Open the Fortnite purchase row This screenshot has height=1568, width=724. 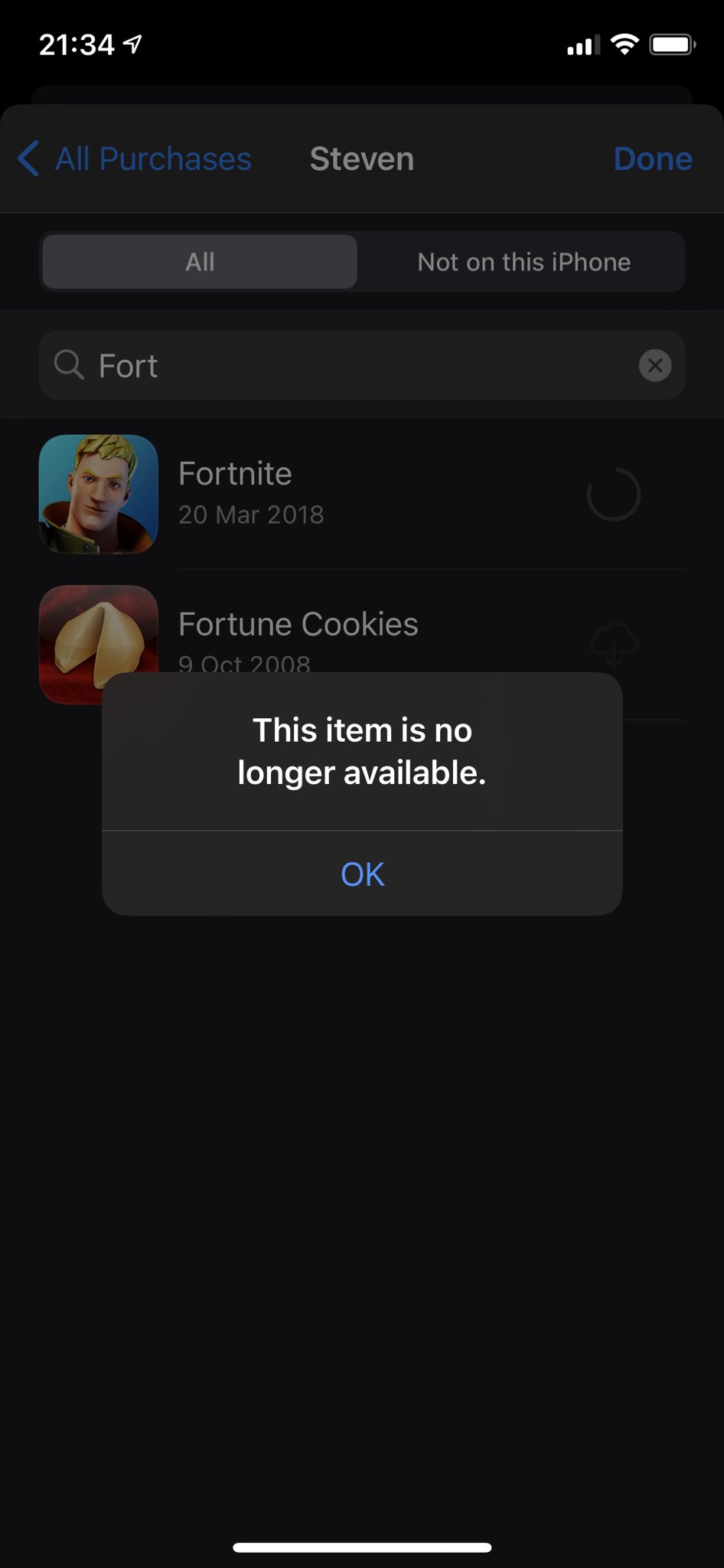[x=306, y=494]
